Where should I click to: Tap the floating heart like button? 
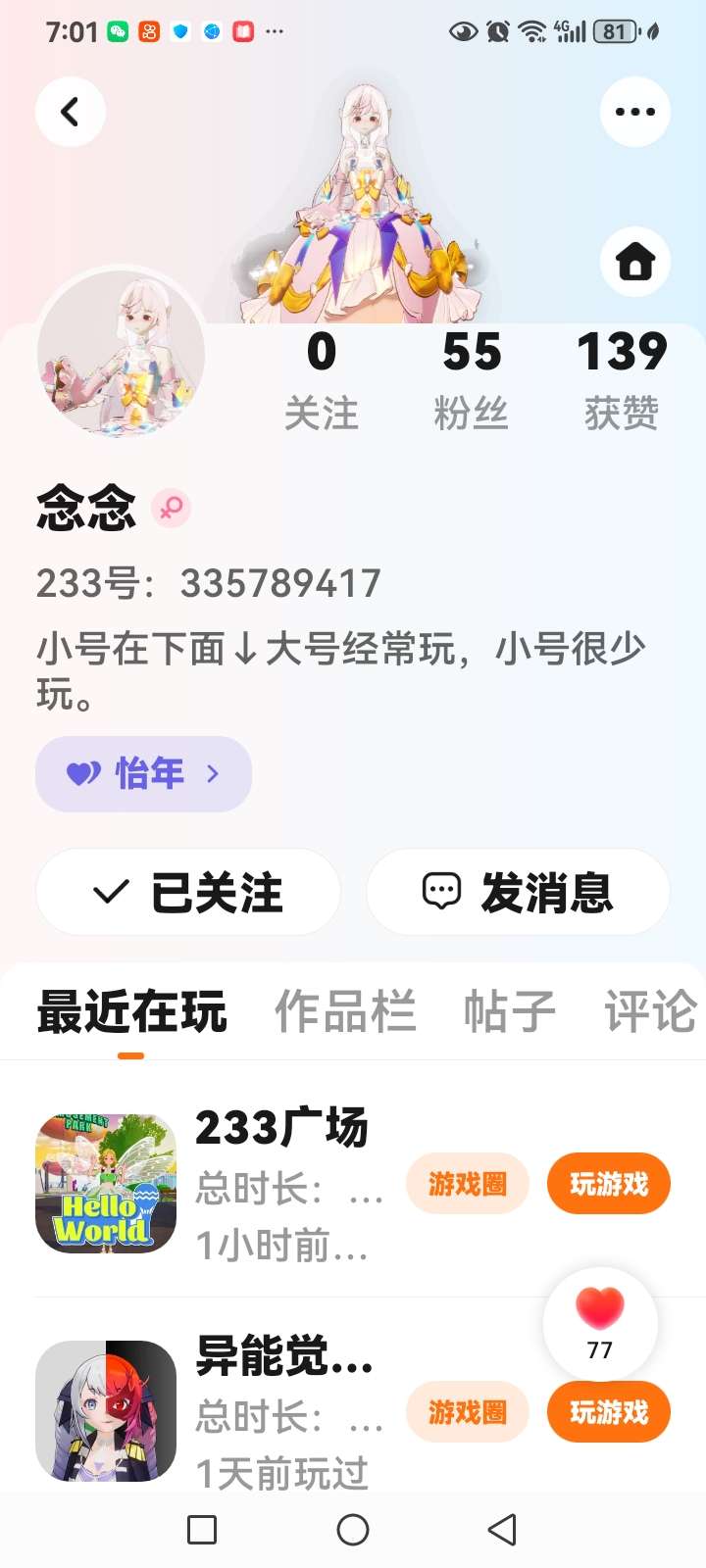pos(600,1324)
